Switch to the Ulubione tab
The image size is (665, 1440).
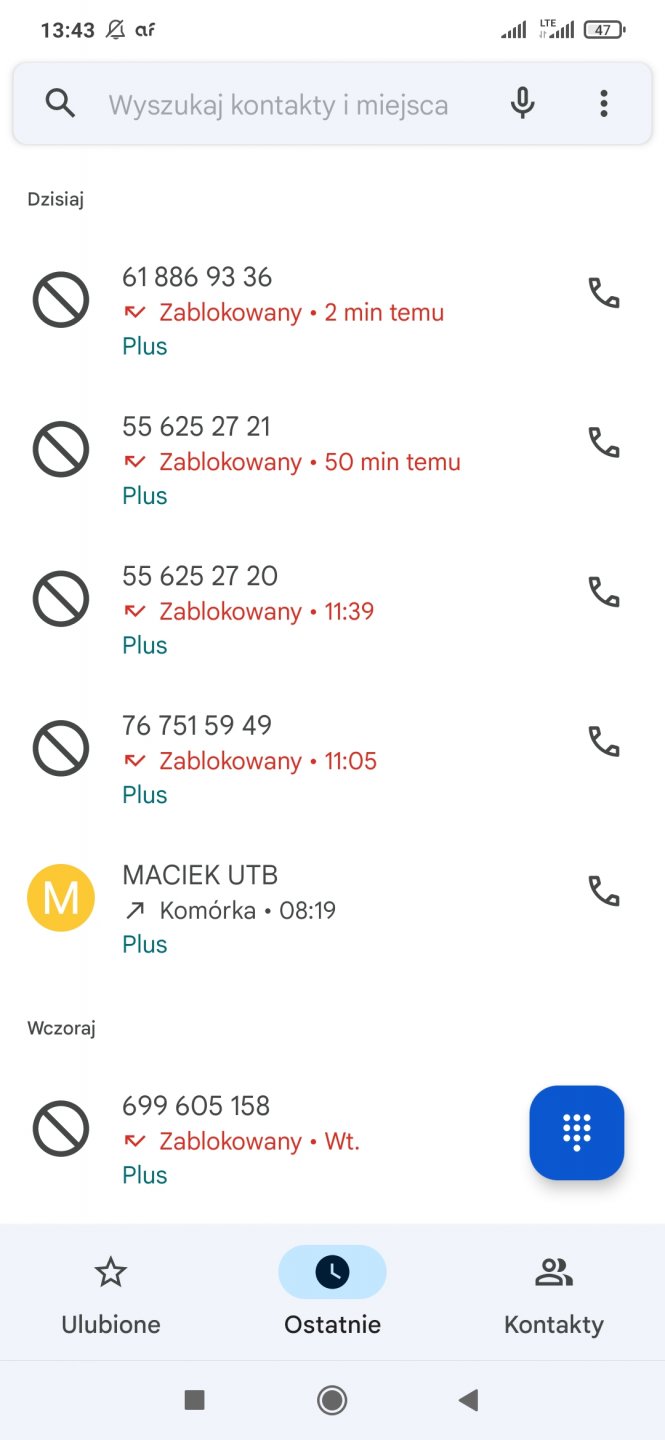point(111,1296)
